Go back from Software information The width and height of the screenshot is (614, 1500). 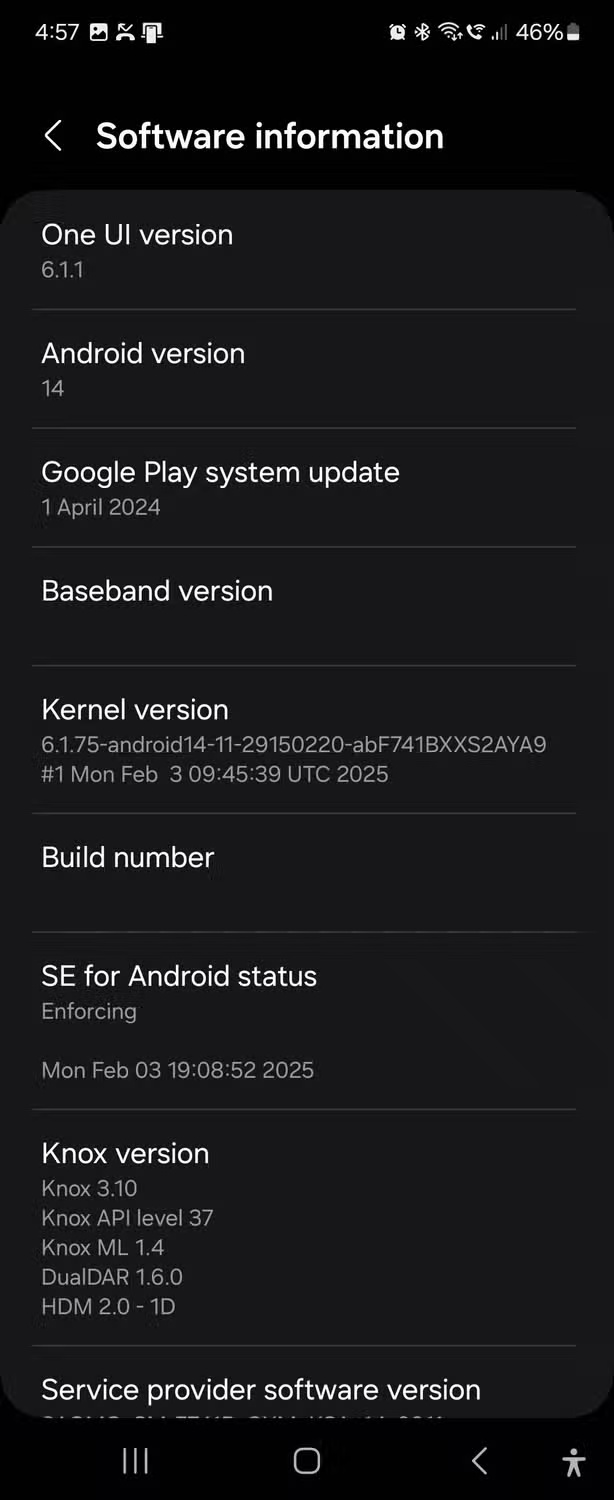[54, 136]
